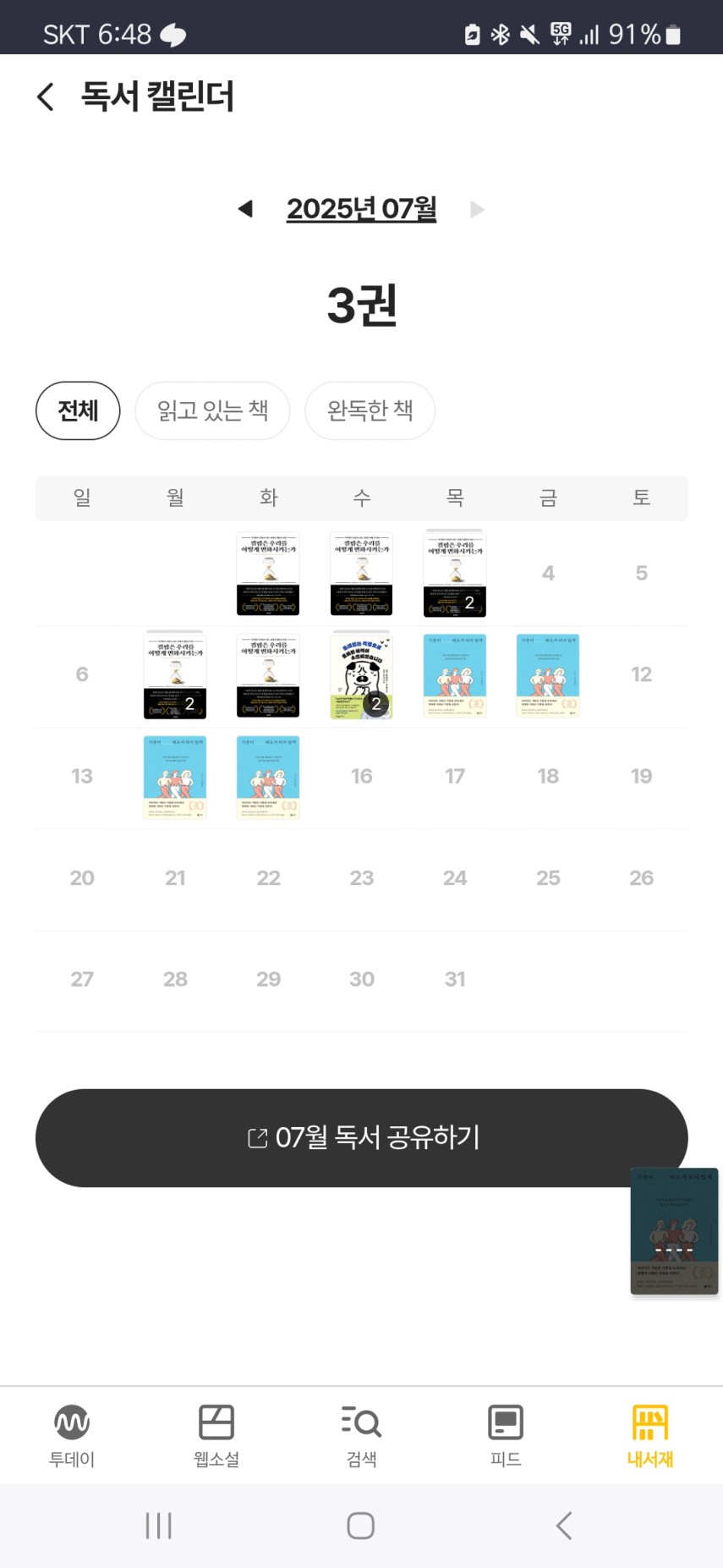Screen dimensions: 723x1568
Task: Open the 2025년 07월 month picker
Action: click(362, 208)
